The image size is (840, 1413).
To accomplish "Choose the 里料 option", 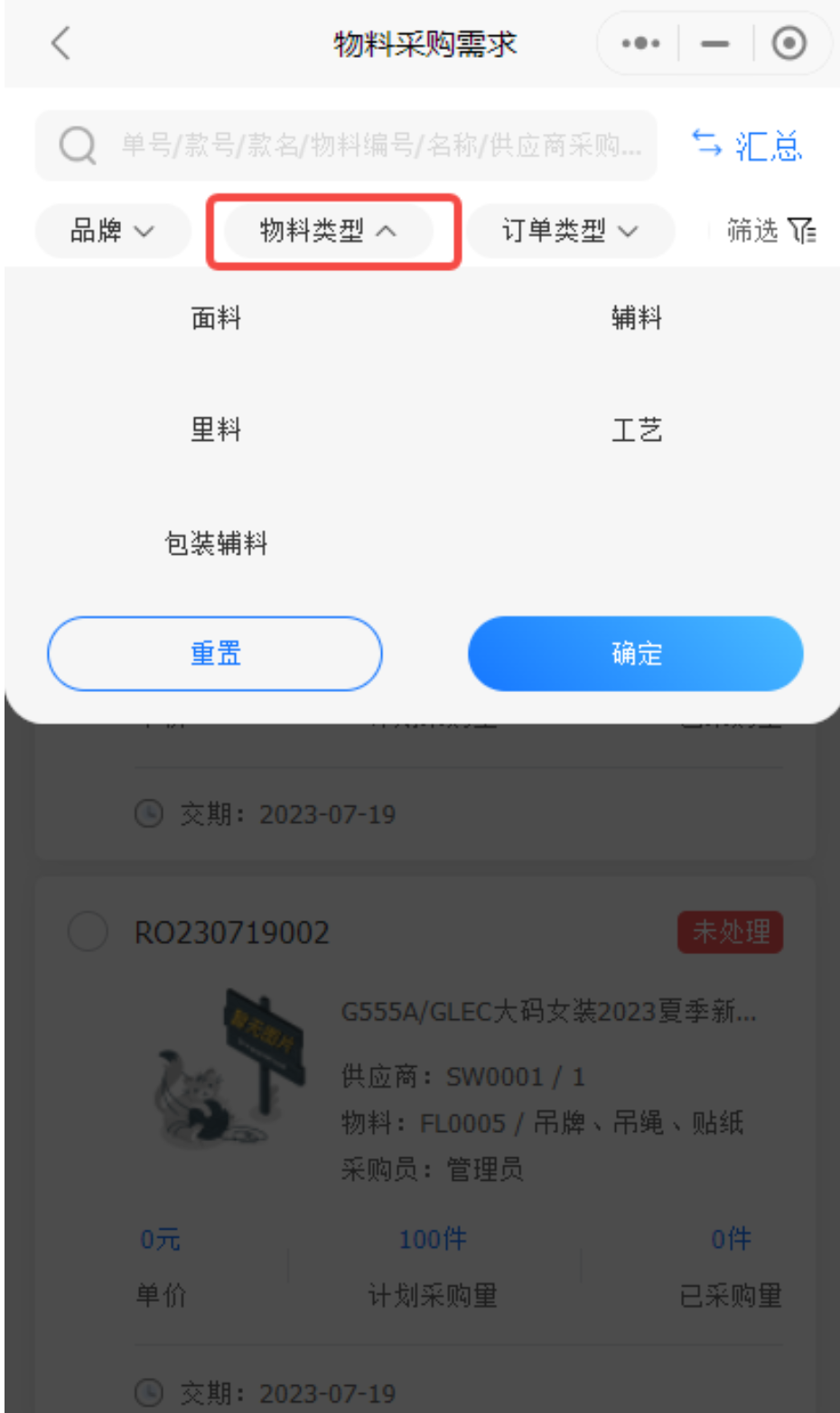I will coord(216,430).
